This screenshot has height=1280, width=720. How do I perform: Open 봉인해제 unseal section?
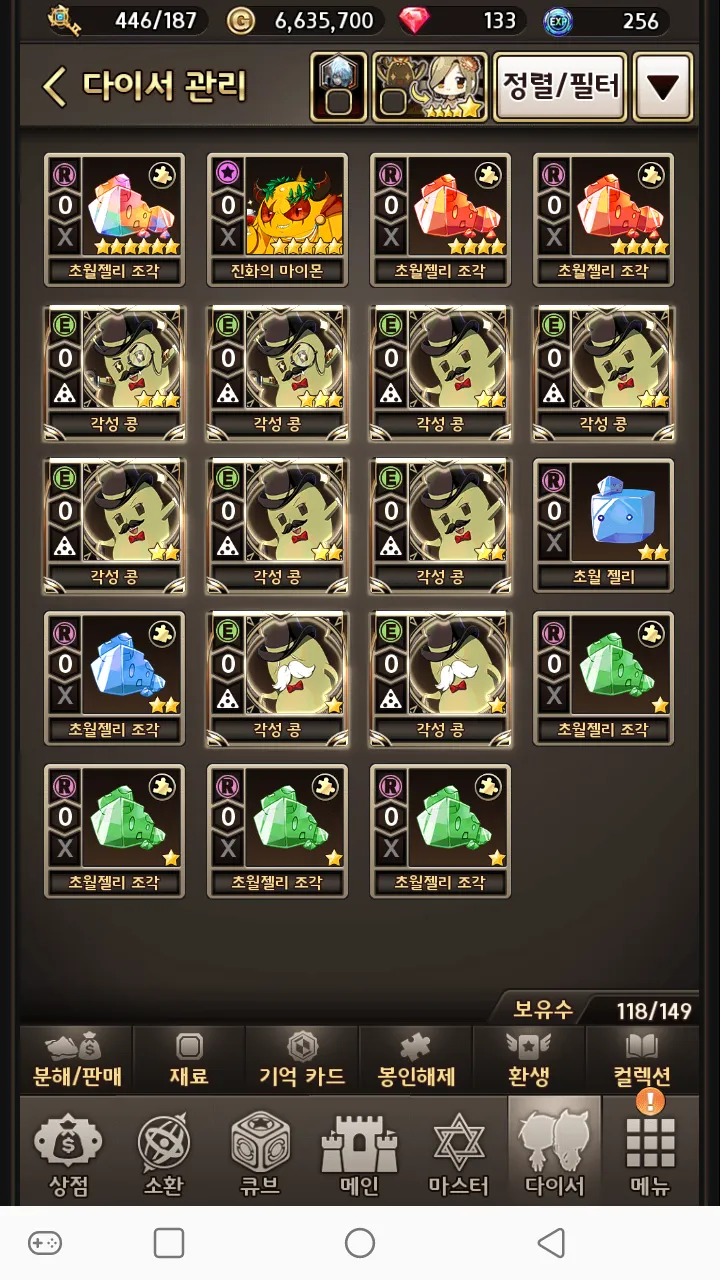point(415,1061)
